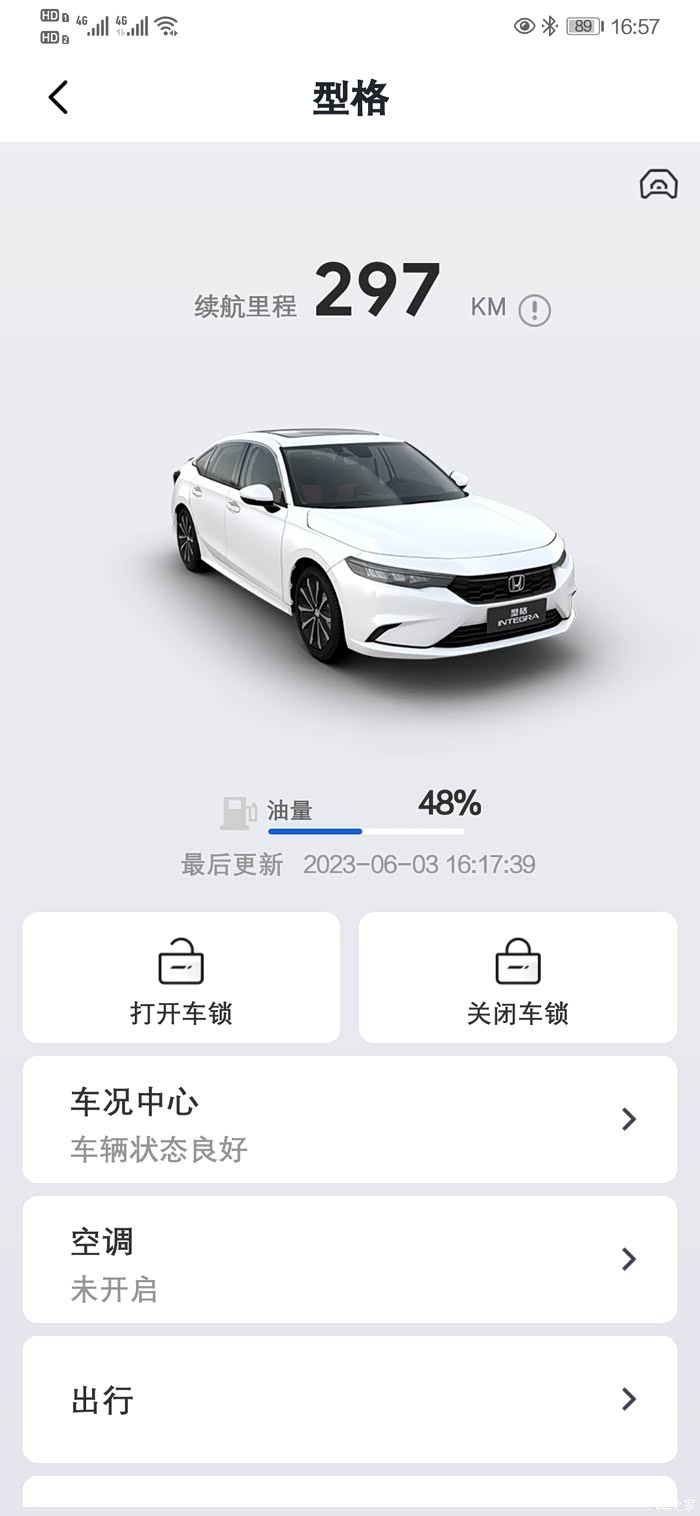Open the 出行 row

click(x=350, y=1400)
